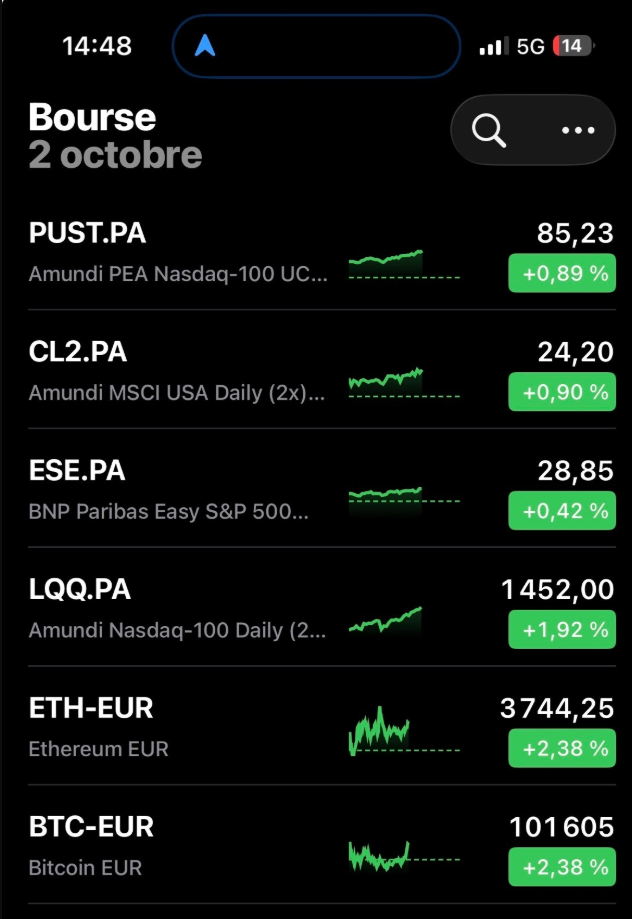
Task: Tap the location arrow in the Dynamic Island
Action: [x=205, y=45]
